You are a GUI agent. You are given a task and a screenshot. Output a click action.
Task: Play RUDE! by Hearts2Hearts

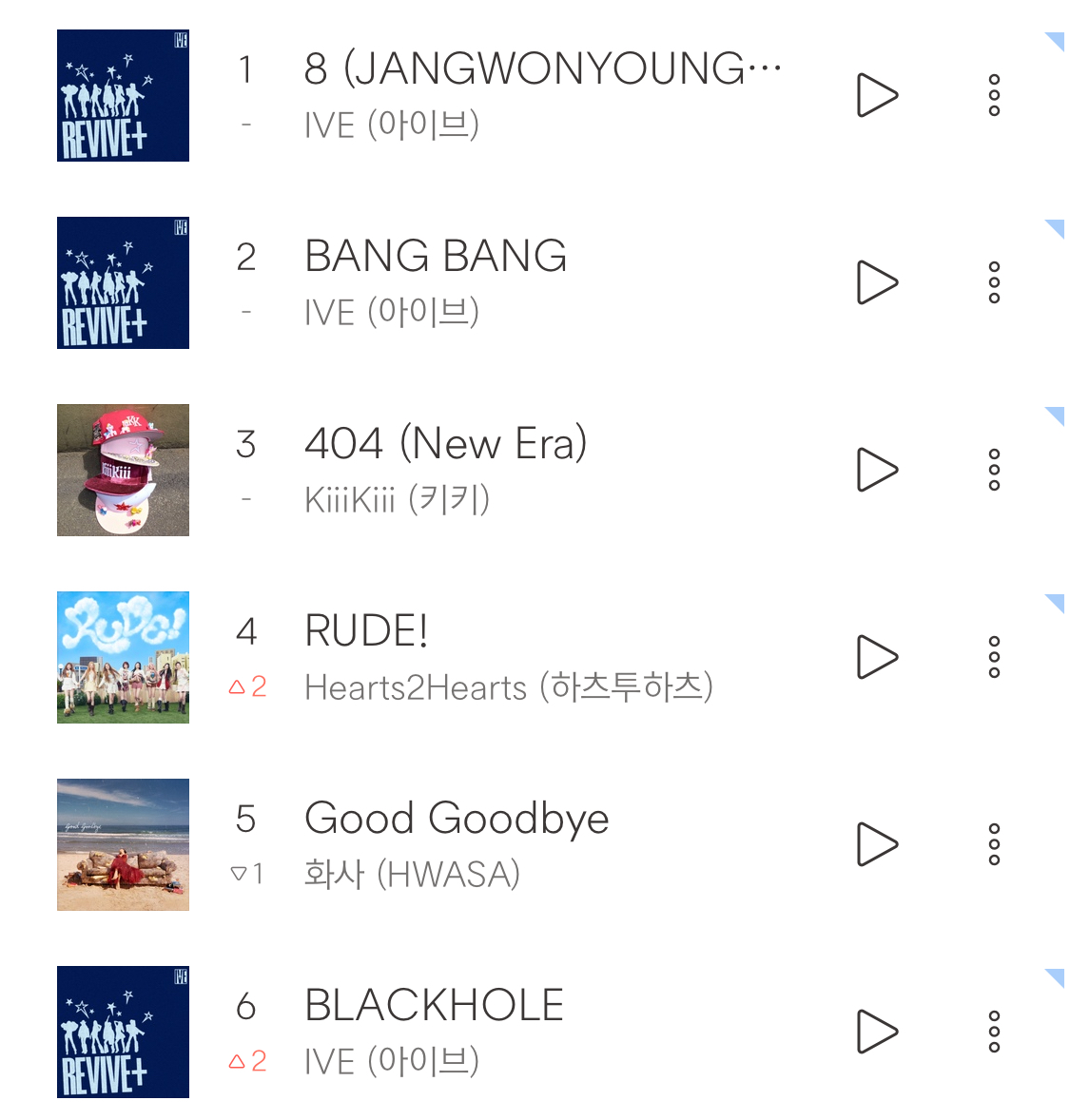point(876,657)
